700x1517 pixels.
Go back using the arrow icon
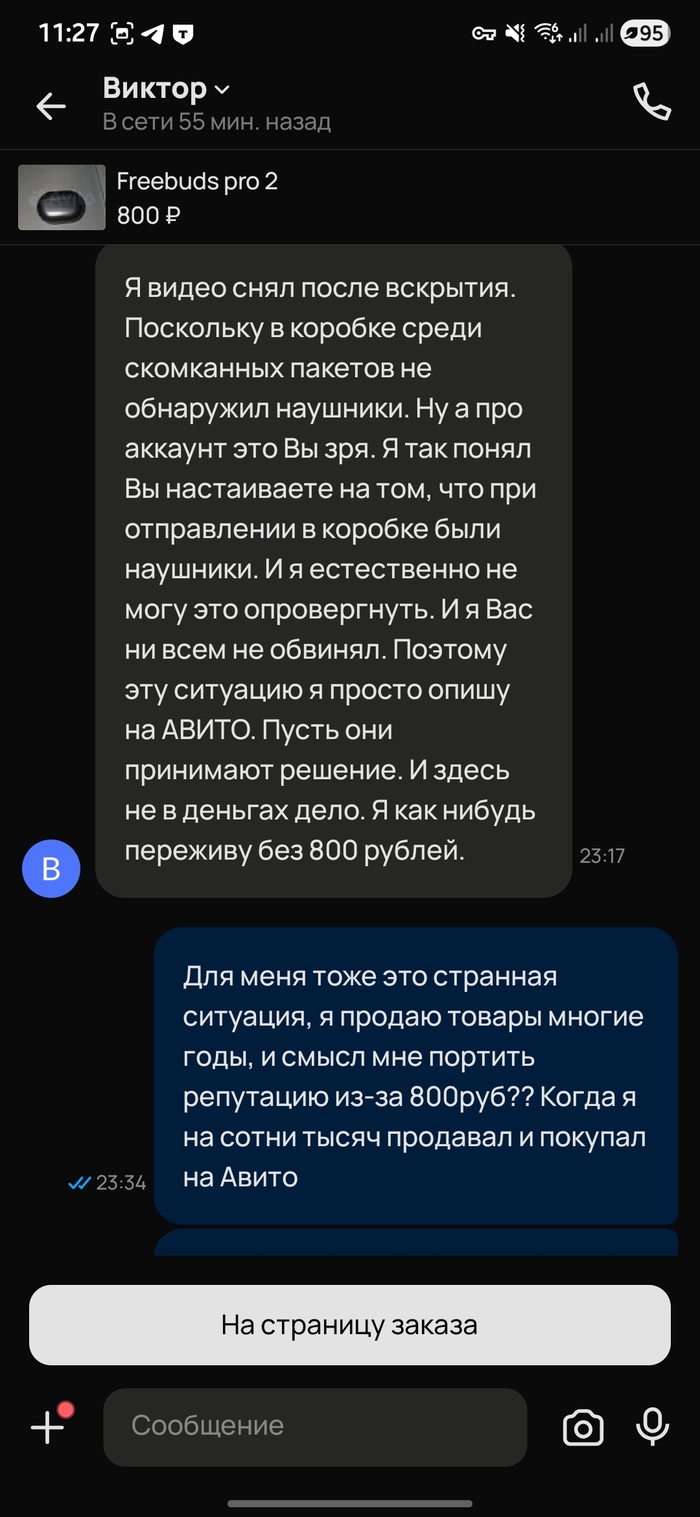(50, 105)
